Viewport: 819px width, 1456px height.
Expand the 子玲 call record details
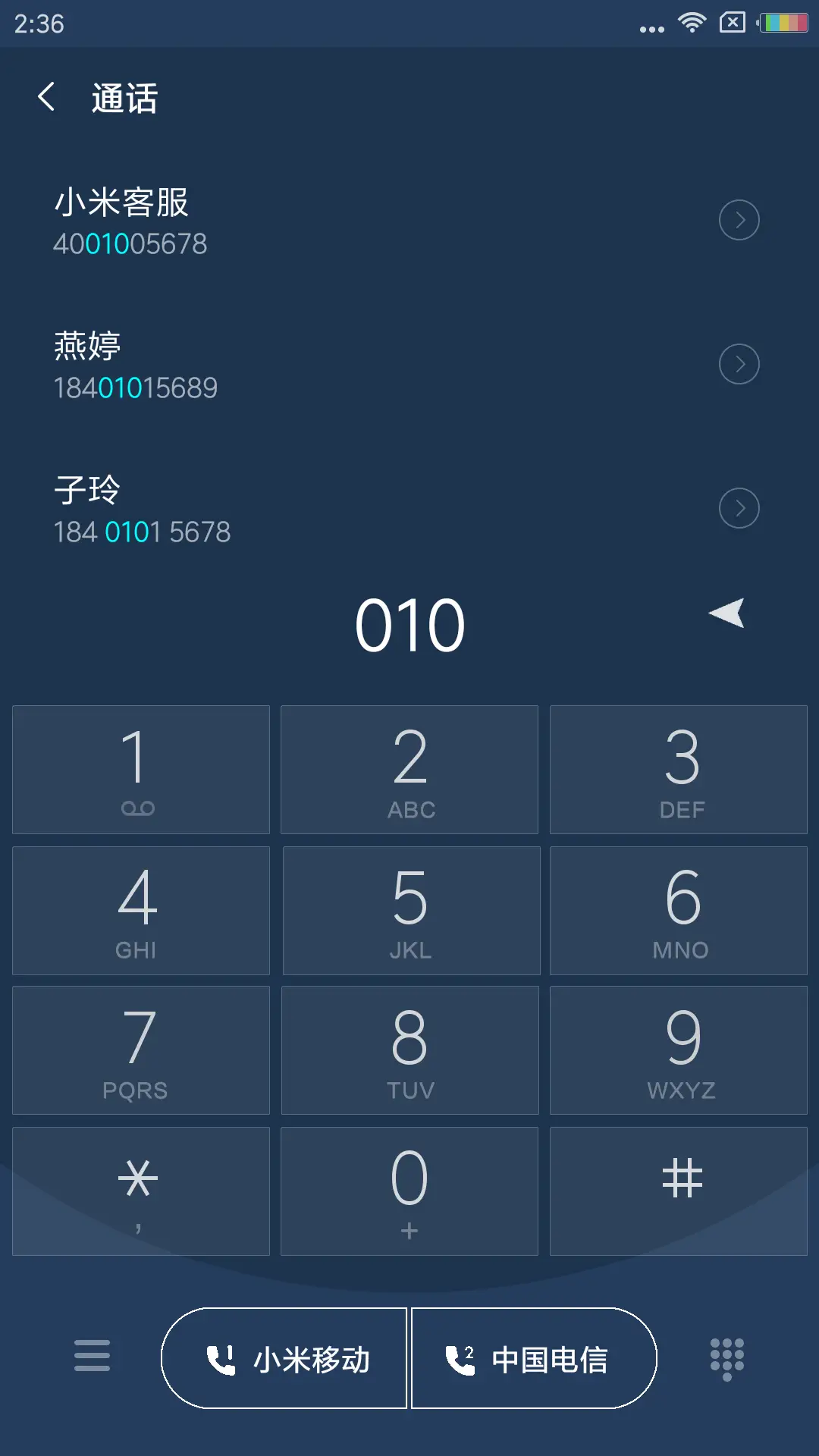739,508
